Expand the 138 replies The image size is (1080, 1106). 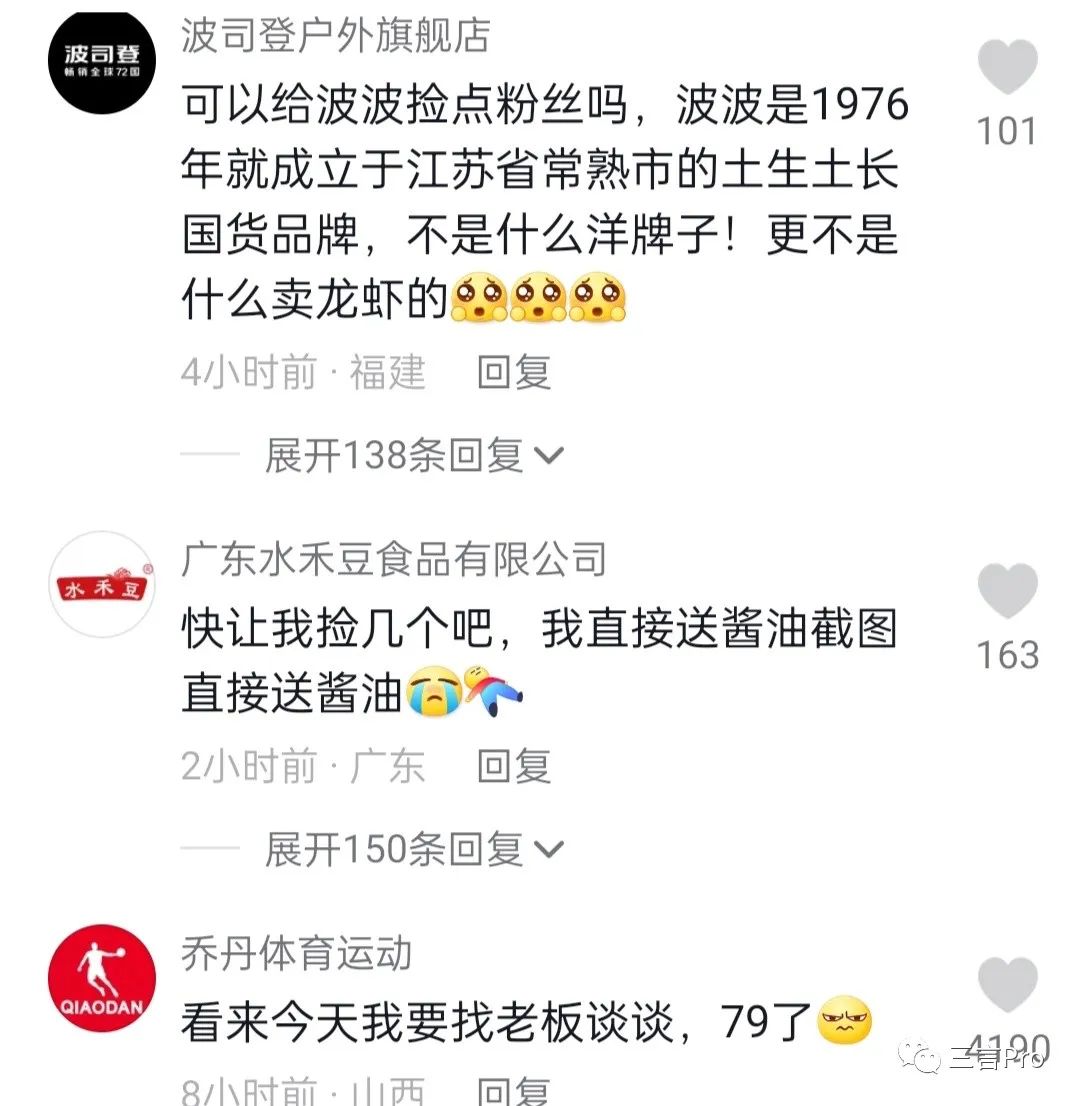[414, 456]
